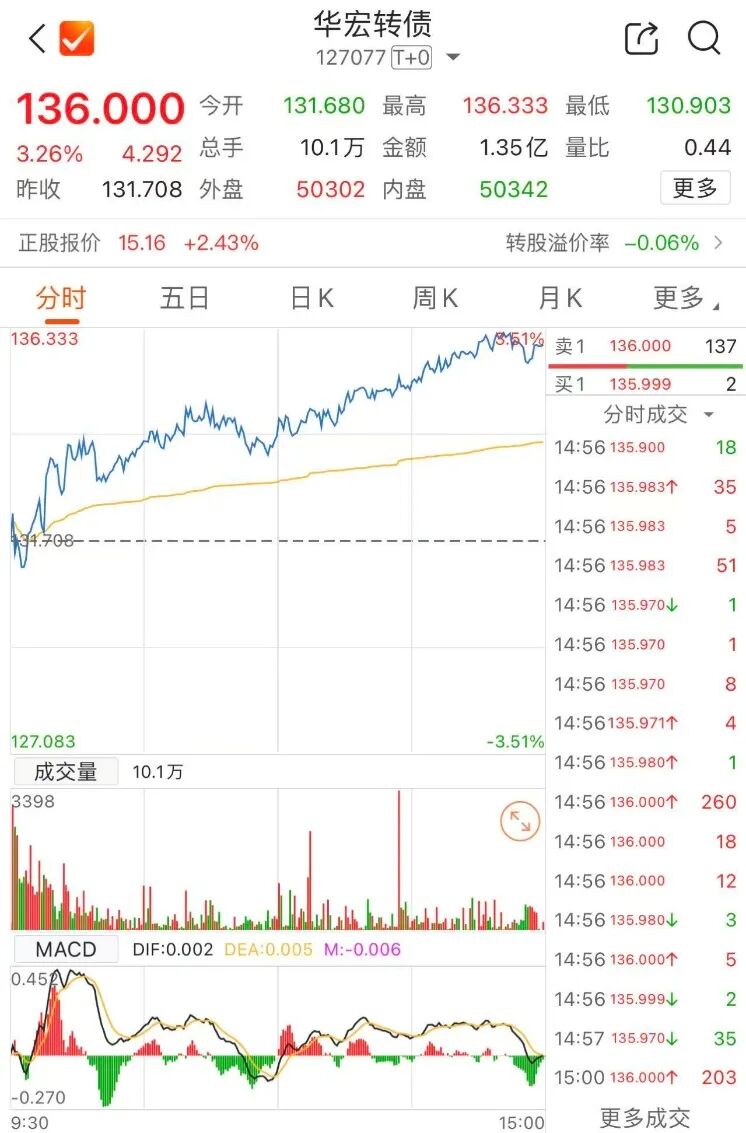Tap the 买1 135.999 quote row
This screenshot has height=1133, width=746.
click(x=646, y=384)
